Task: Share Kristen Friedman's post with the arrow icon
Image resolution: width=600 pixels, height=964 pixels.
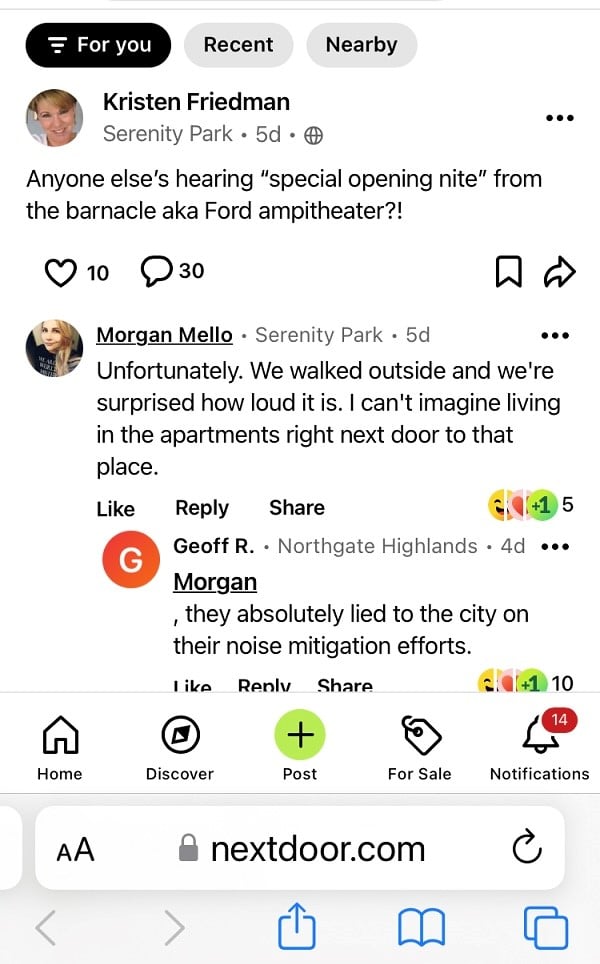Action: pyautogui.click(x=559, y=272)
